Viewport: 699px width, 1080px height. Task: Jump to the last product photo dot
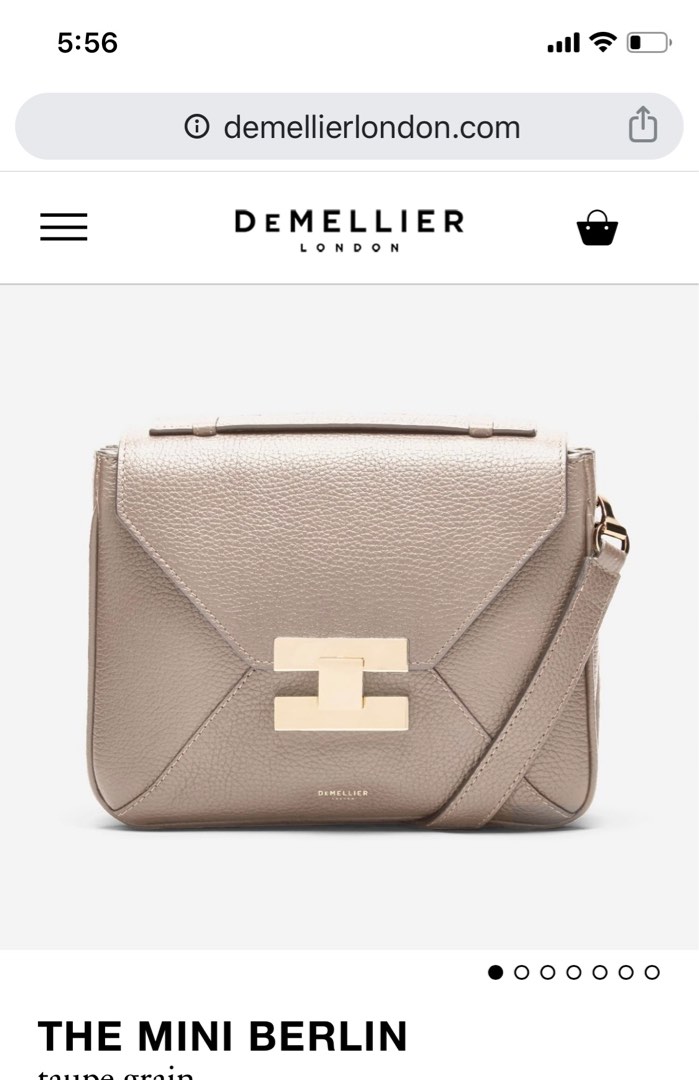[x=652, y=972]
